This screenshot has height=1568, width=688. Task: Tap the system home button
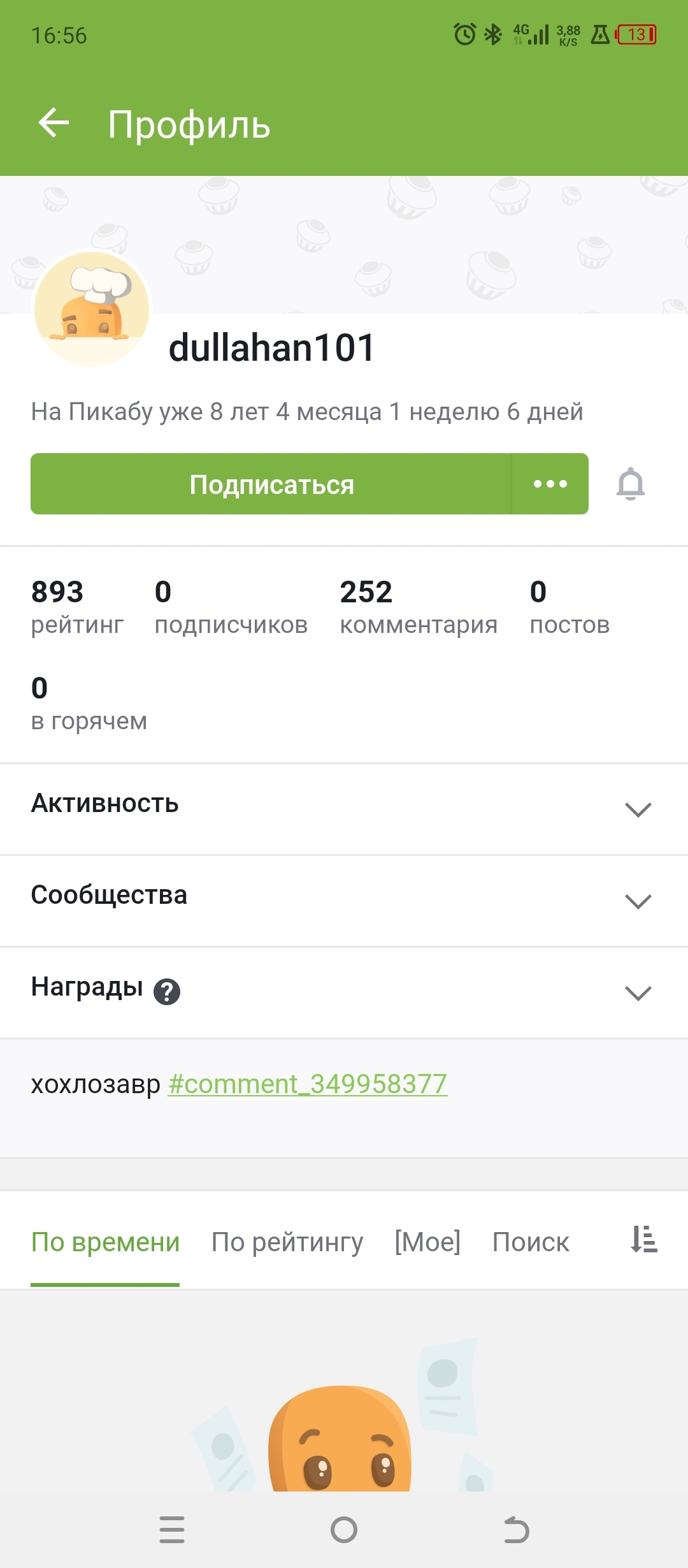(344, 1530)
